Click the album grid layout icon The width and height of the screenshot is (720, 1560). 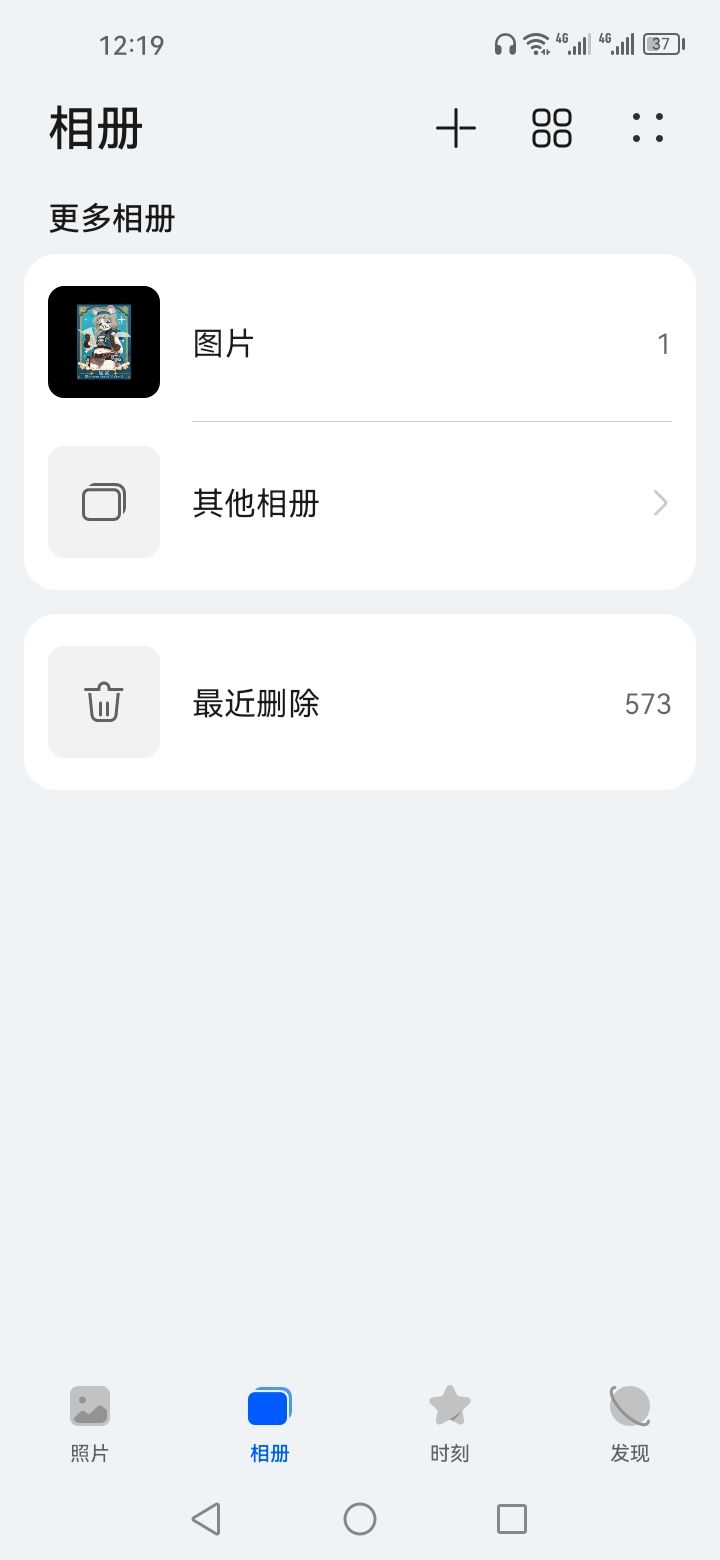click(x=549, y=128)
